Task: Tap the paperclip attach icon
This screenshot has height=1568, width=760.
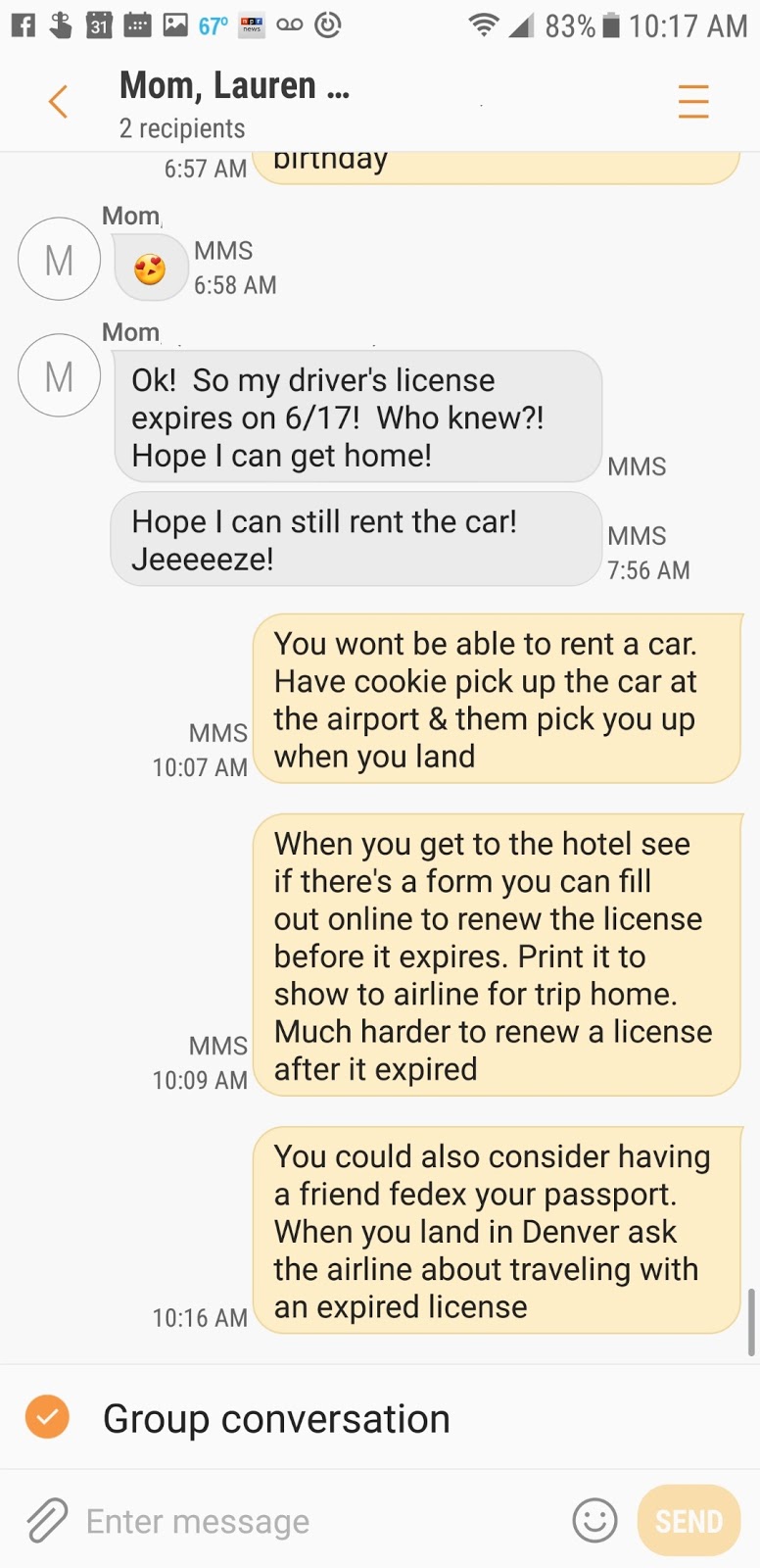Action: click(47, 1521)
